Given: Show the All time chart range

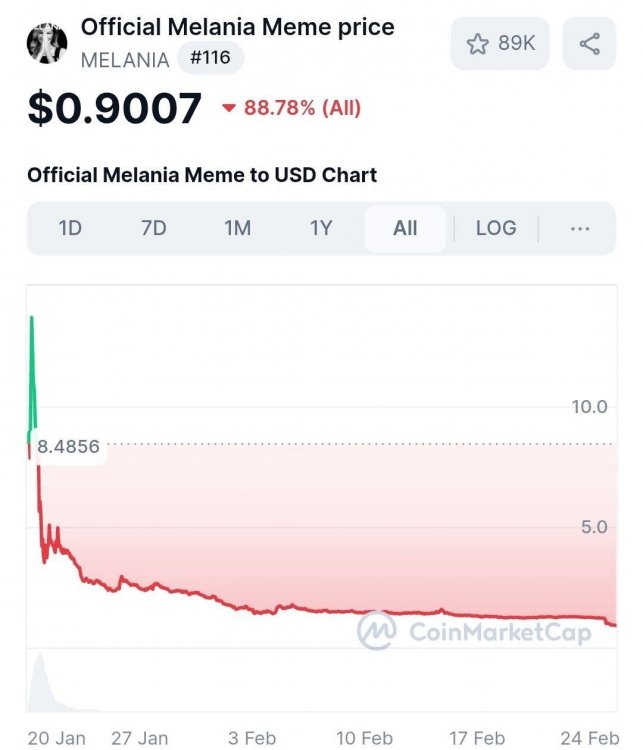Looking at the screenshot, I should click(405, 228).
